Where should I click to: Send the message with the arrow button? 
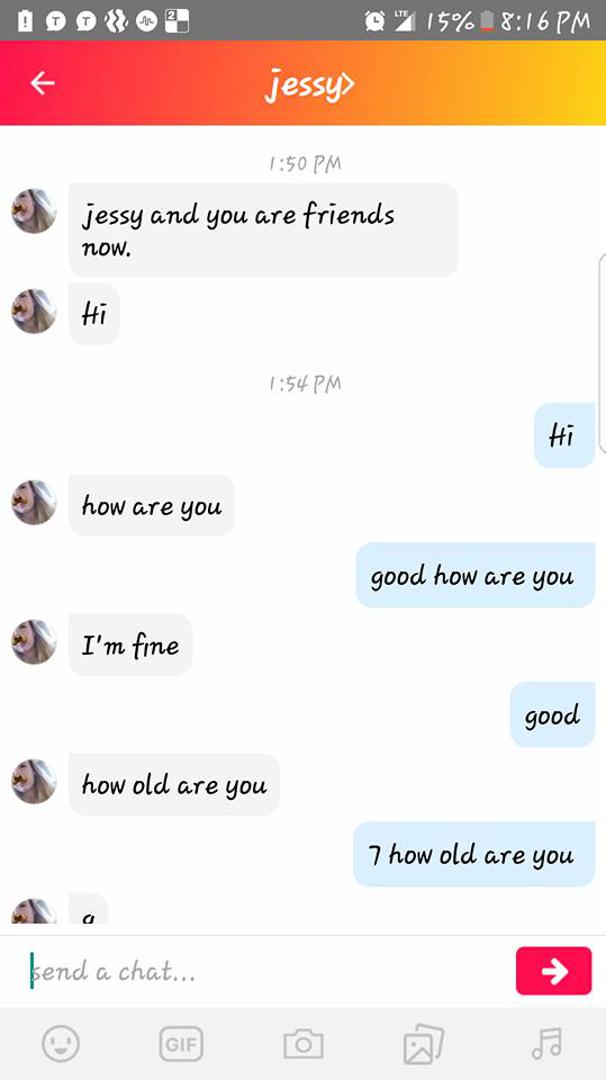[x=554, y=971]
